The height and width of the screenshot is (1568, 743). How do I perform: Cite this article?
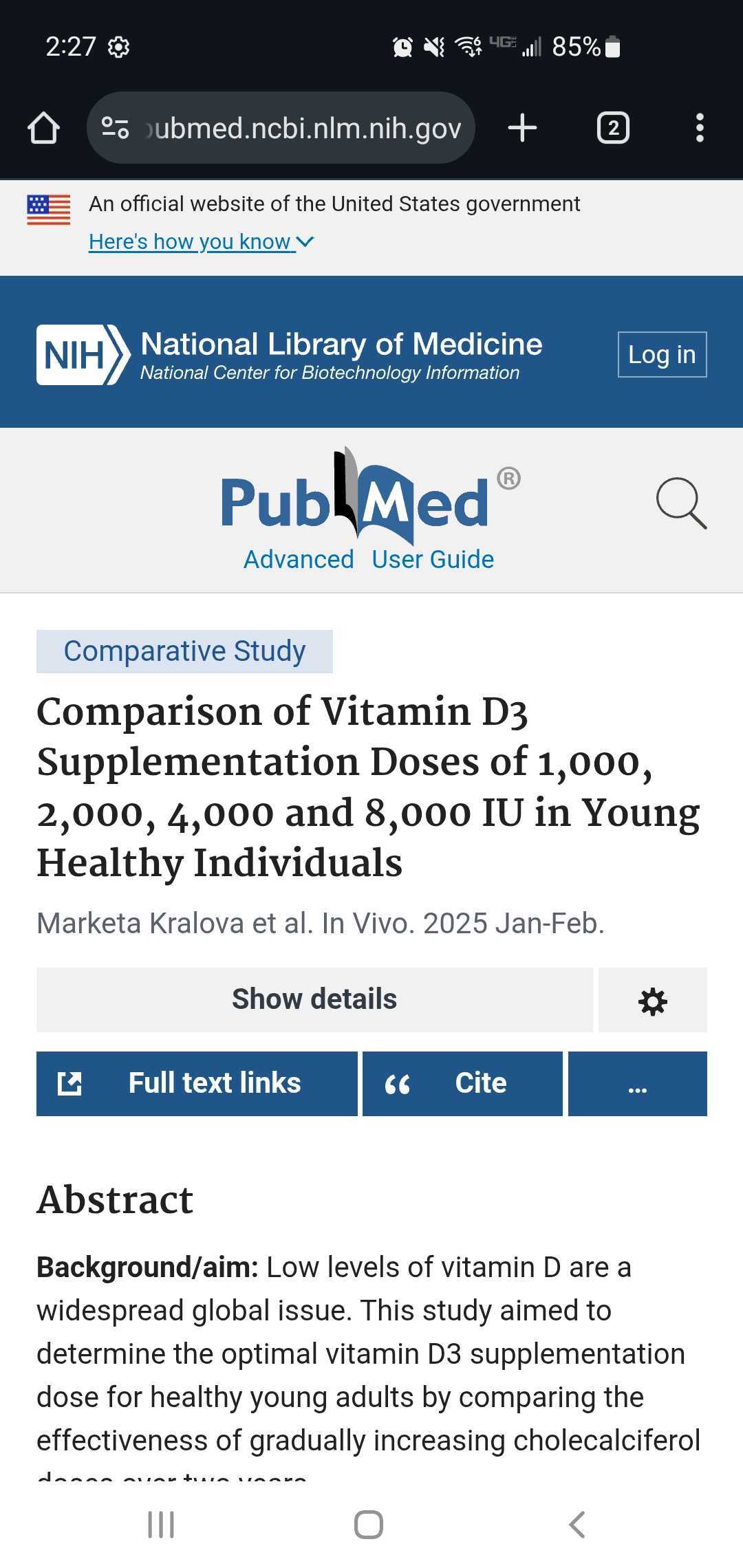click(x=462, y=1083)
